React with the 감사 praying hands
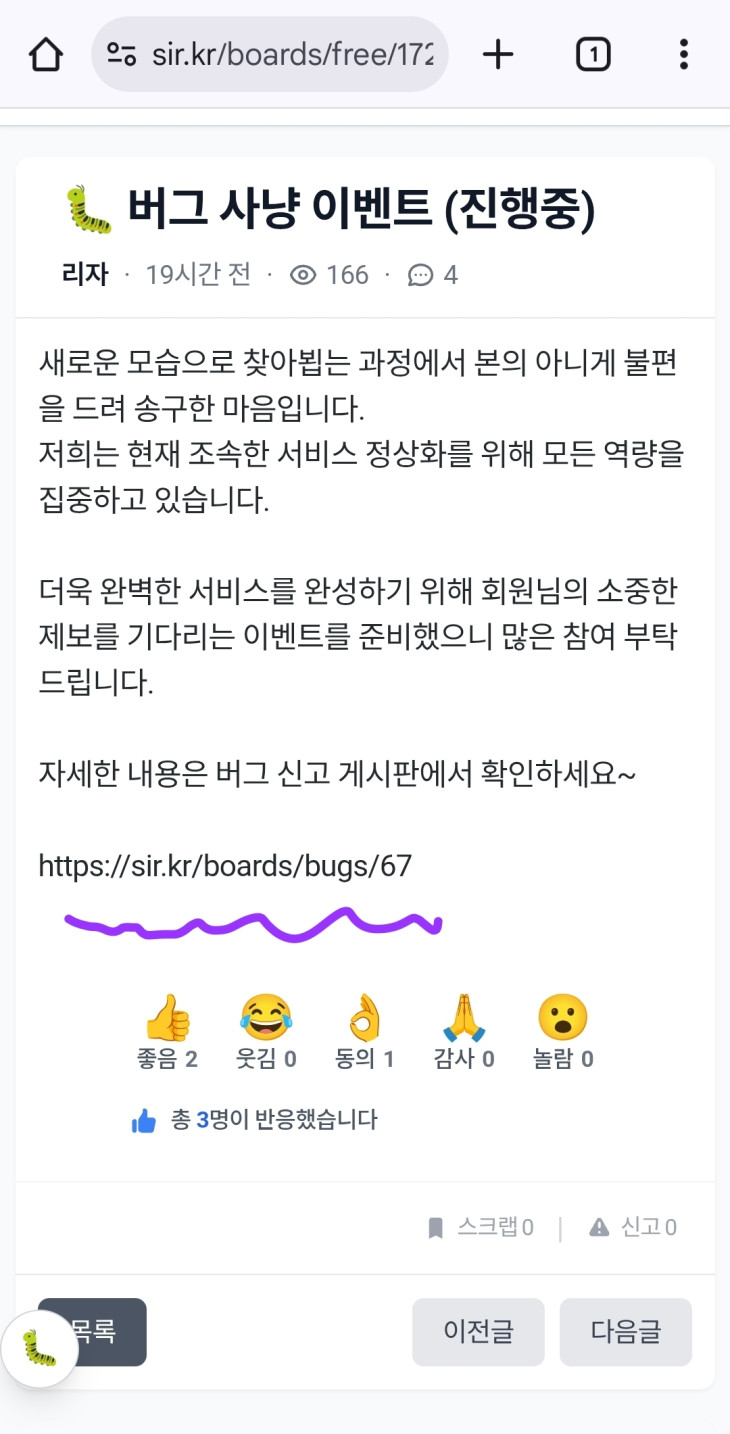This screenshot has height=1434, width=730. pos(463,1030)
